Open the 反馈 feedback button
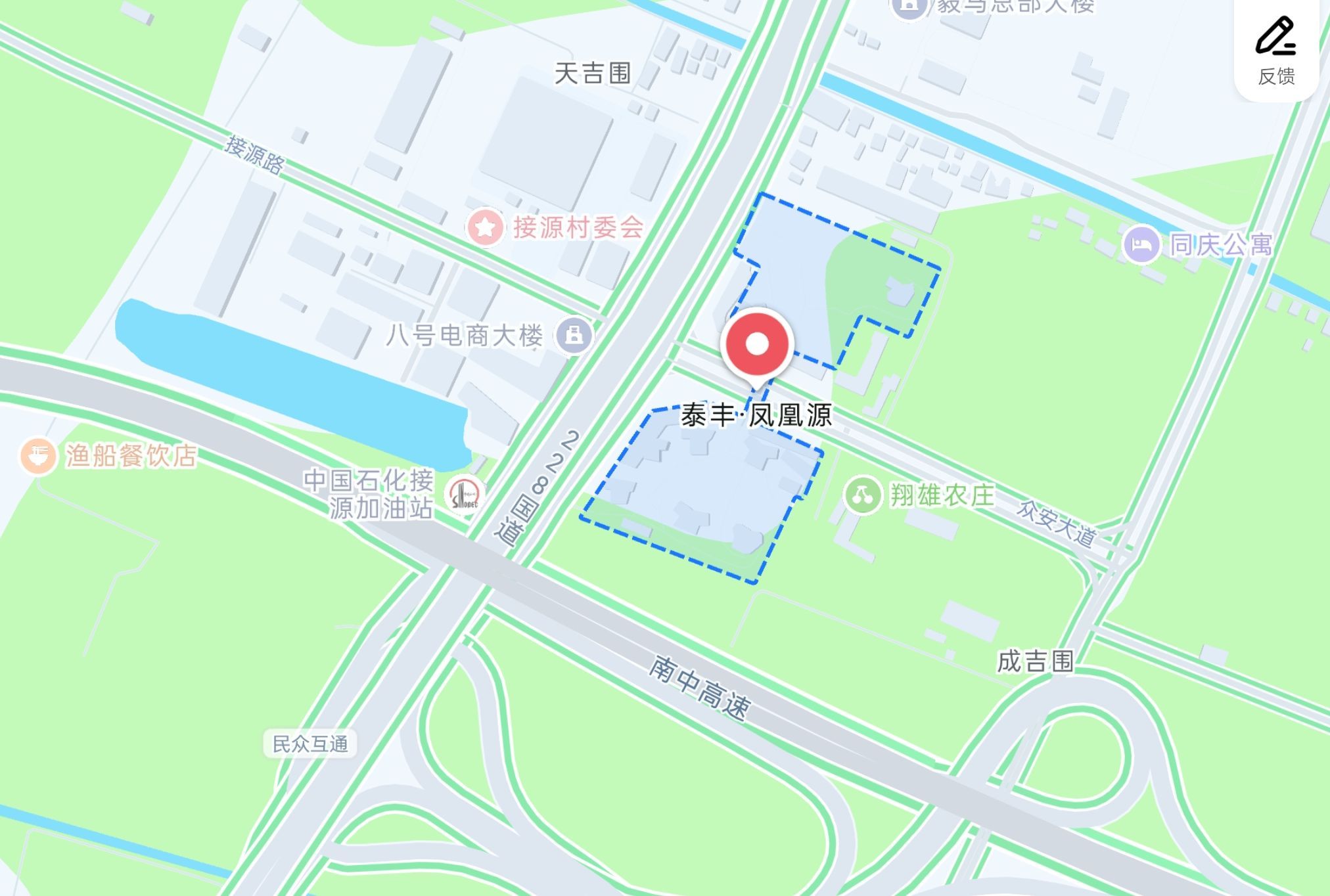The width and height of the screenshot is (1330, 896). pyautogui.click(x=1275, y=51)
